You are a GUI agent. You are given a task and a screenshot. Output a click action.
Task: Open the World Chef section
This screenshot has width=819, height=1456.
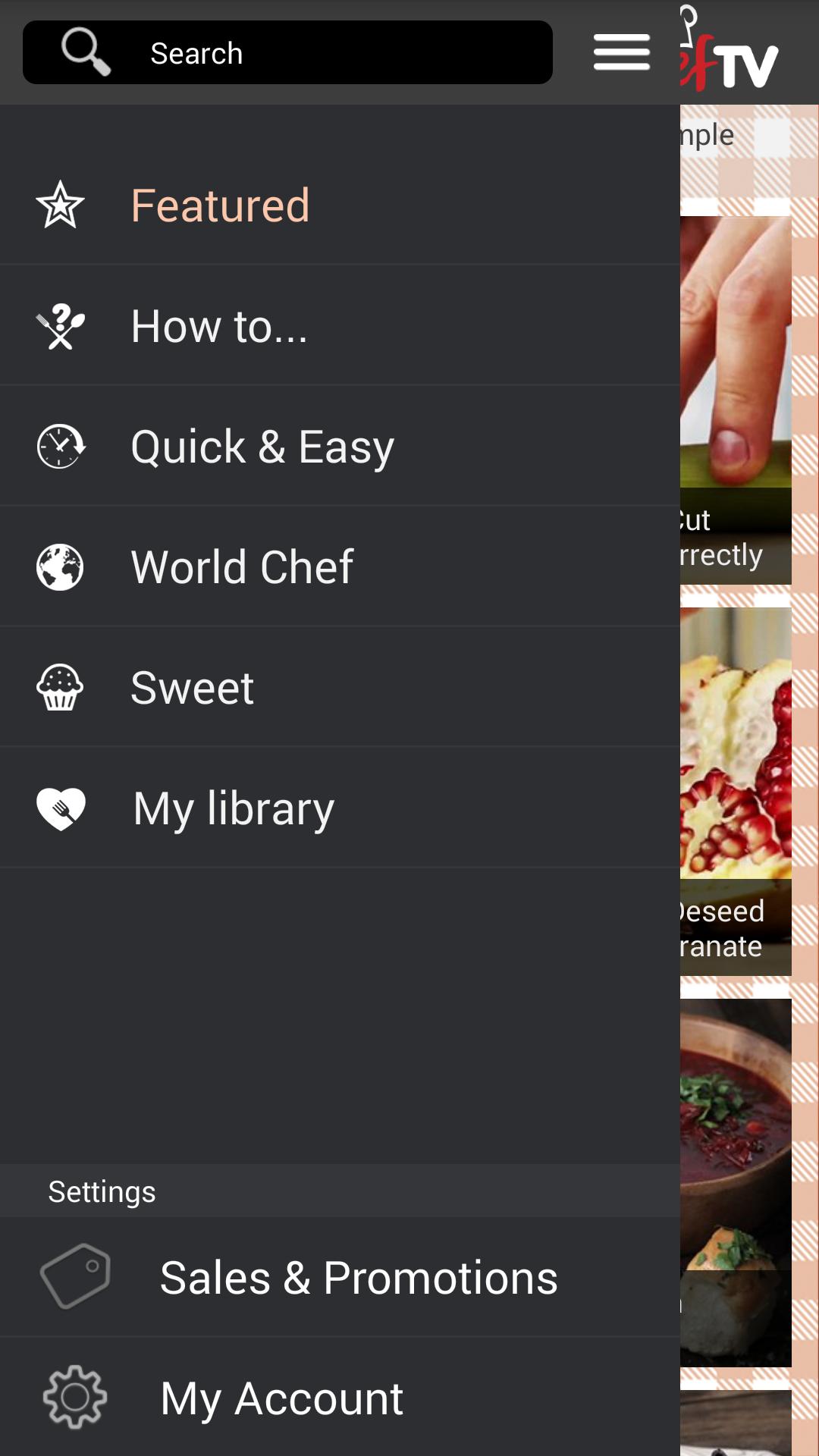[241, 566]
